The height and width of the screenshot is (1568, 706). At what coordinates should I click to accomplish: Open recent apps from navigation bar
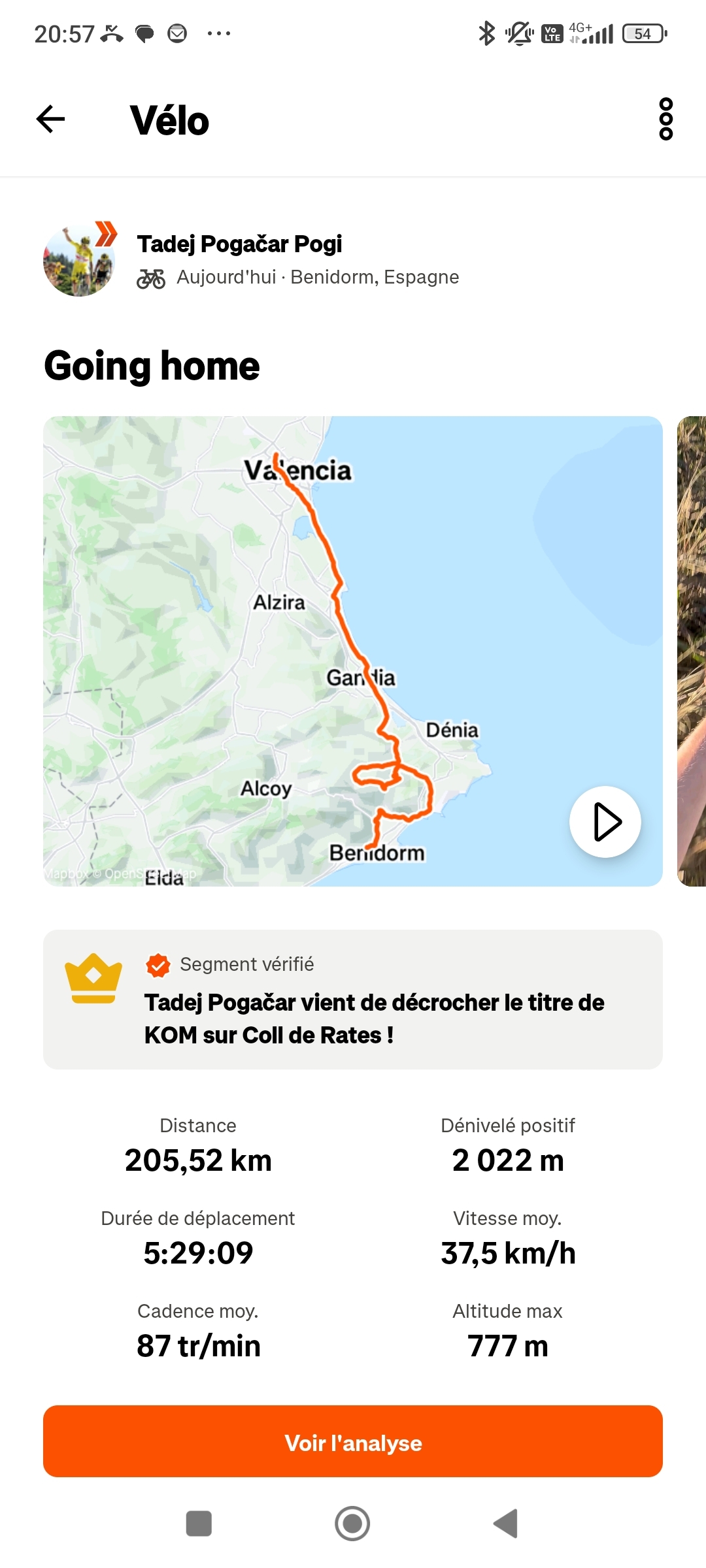(199, 1524)
